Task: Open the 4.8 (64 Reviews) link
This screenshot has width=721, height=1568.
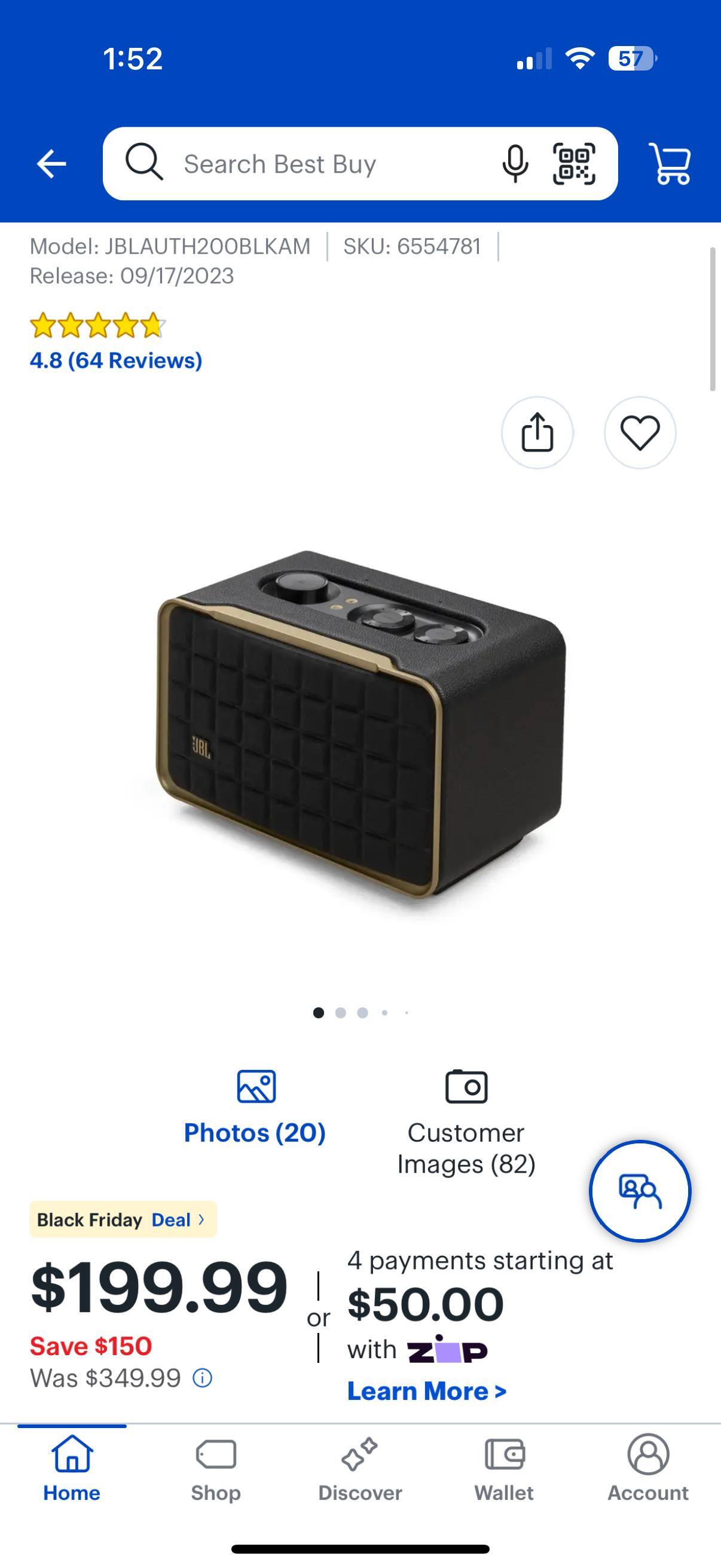Action: pos(115,361)
